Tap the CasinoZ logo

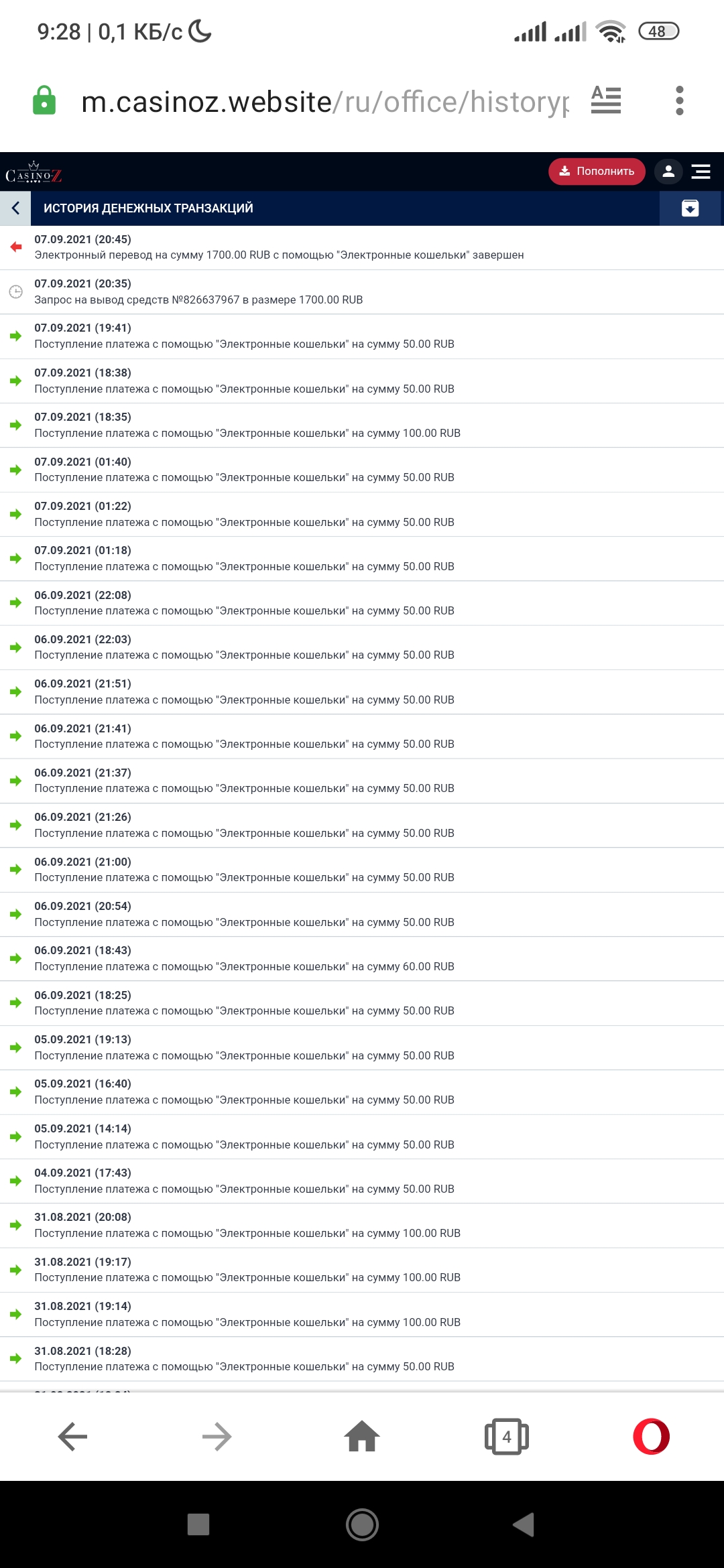click(x=34, y=173)
